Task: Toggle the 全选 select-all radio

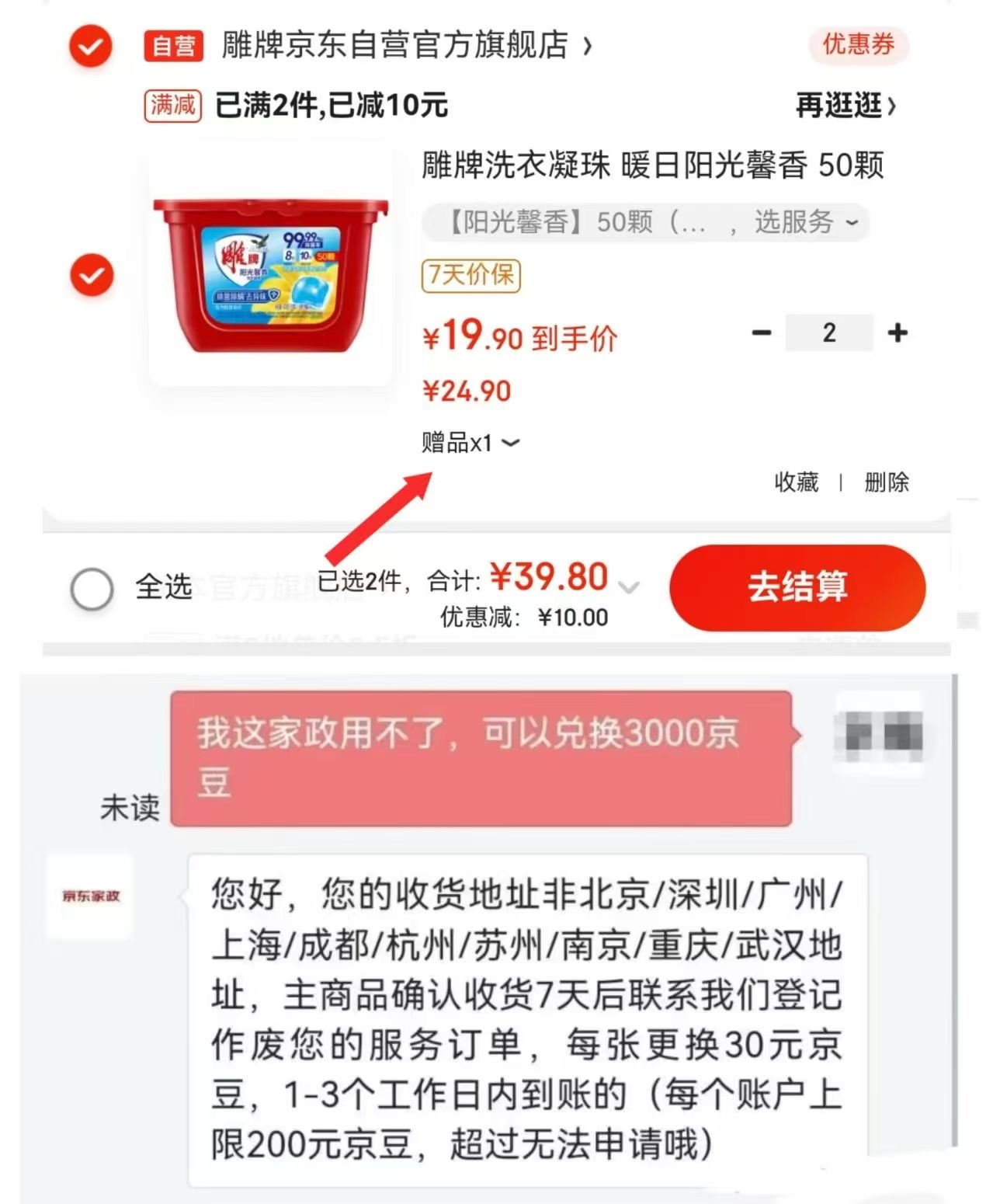Action: pyautogui.click(x=92, y=589)
